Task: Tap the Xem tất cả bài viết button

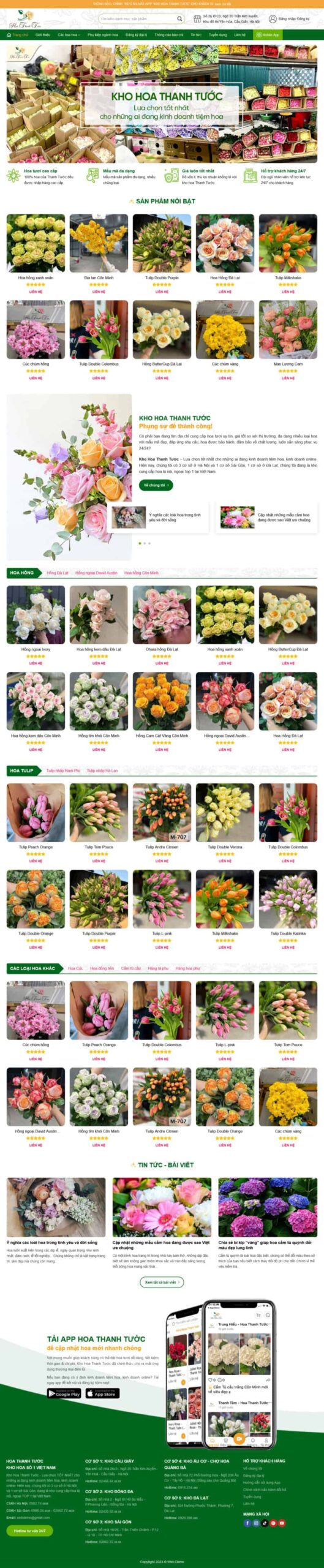Action: pos(162,1282)
